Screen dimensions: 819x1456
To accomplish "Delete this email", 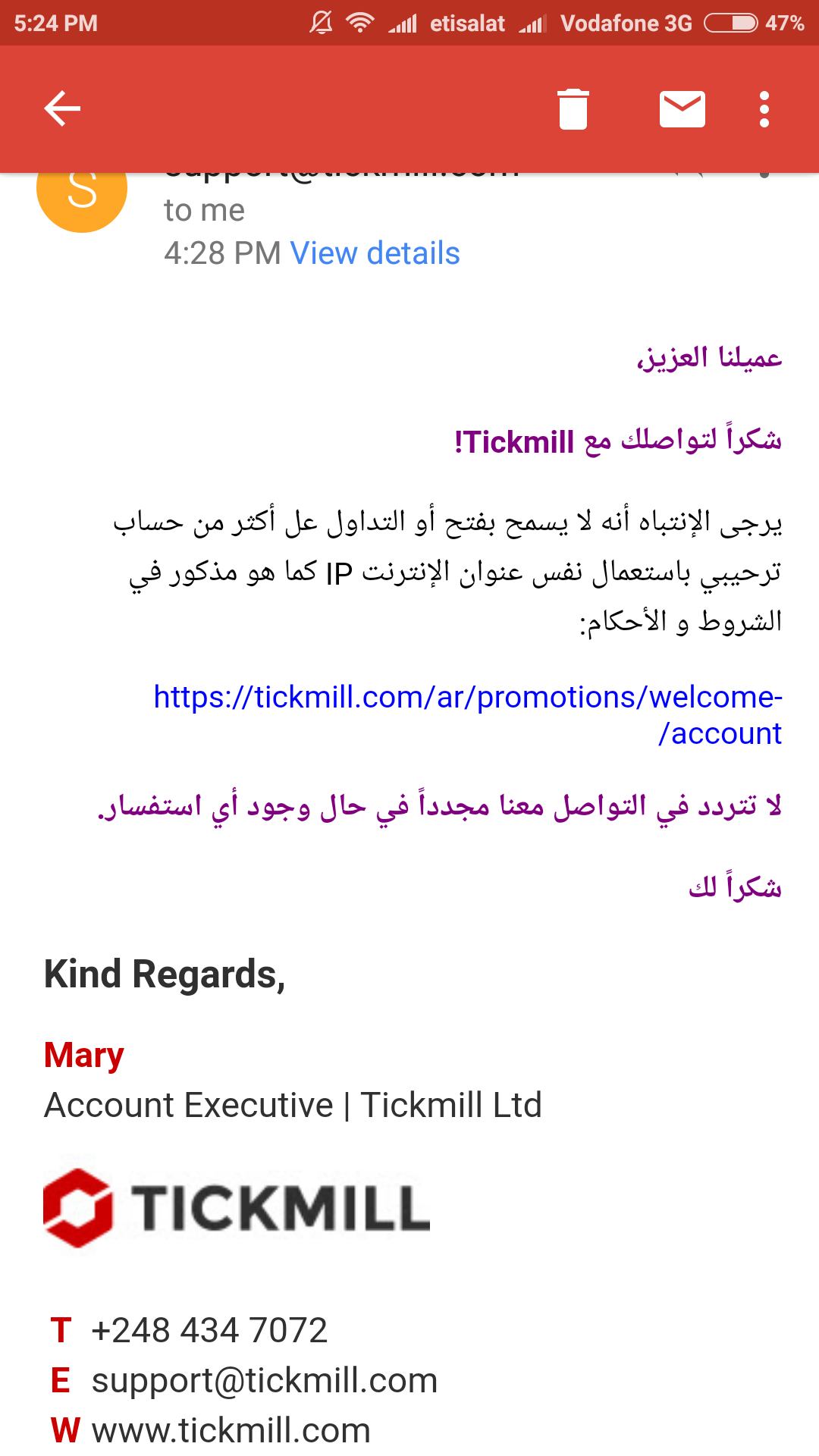I will click(x=573, y=109).
